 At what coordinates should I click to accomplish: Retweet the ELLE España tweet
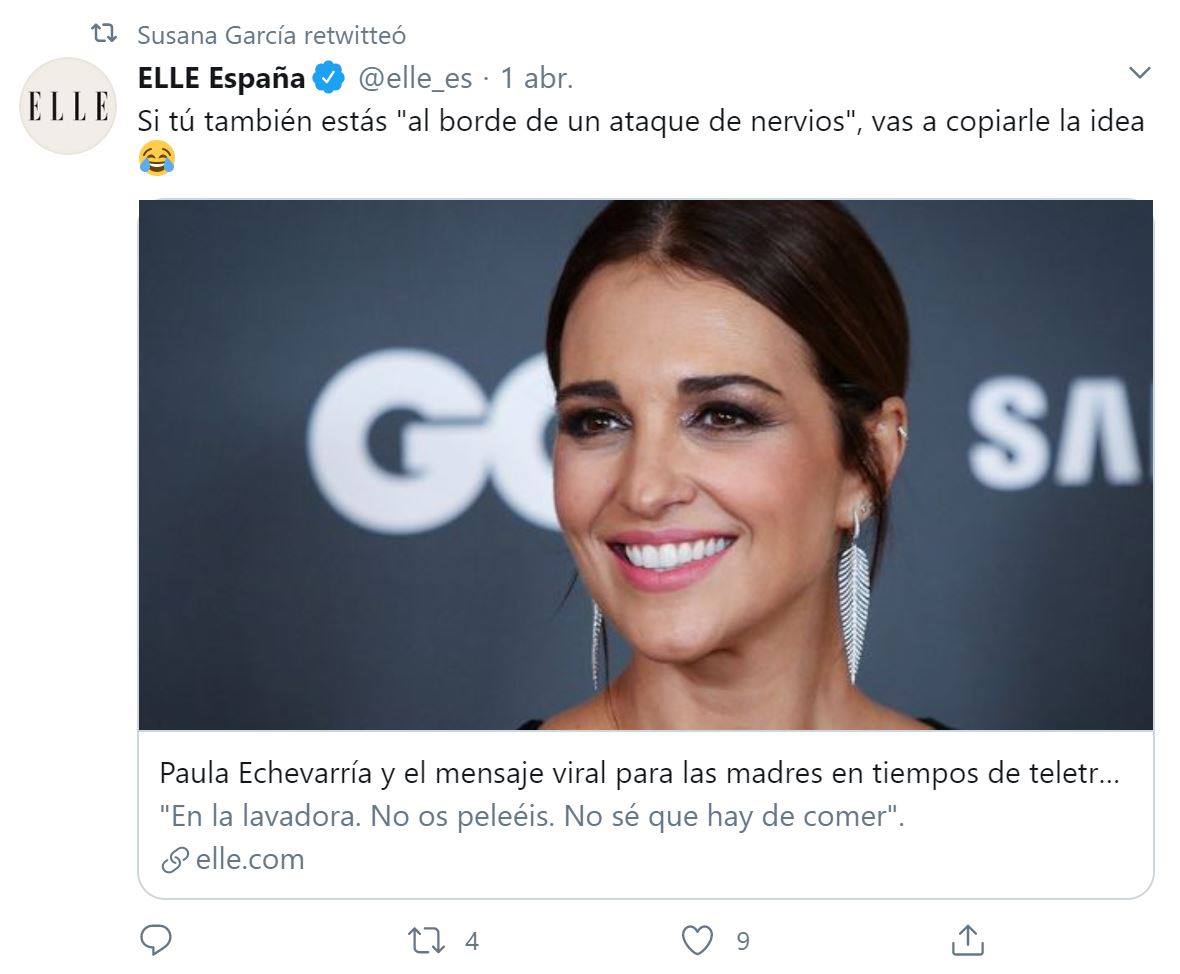coord(427,940)
